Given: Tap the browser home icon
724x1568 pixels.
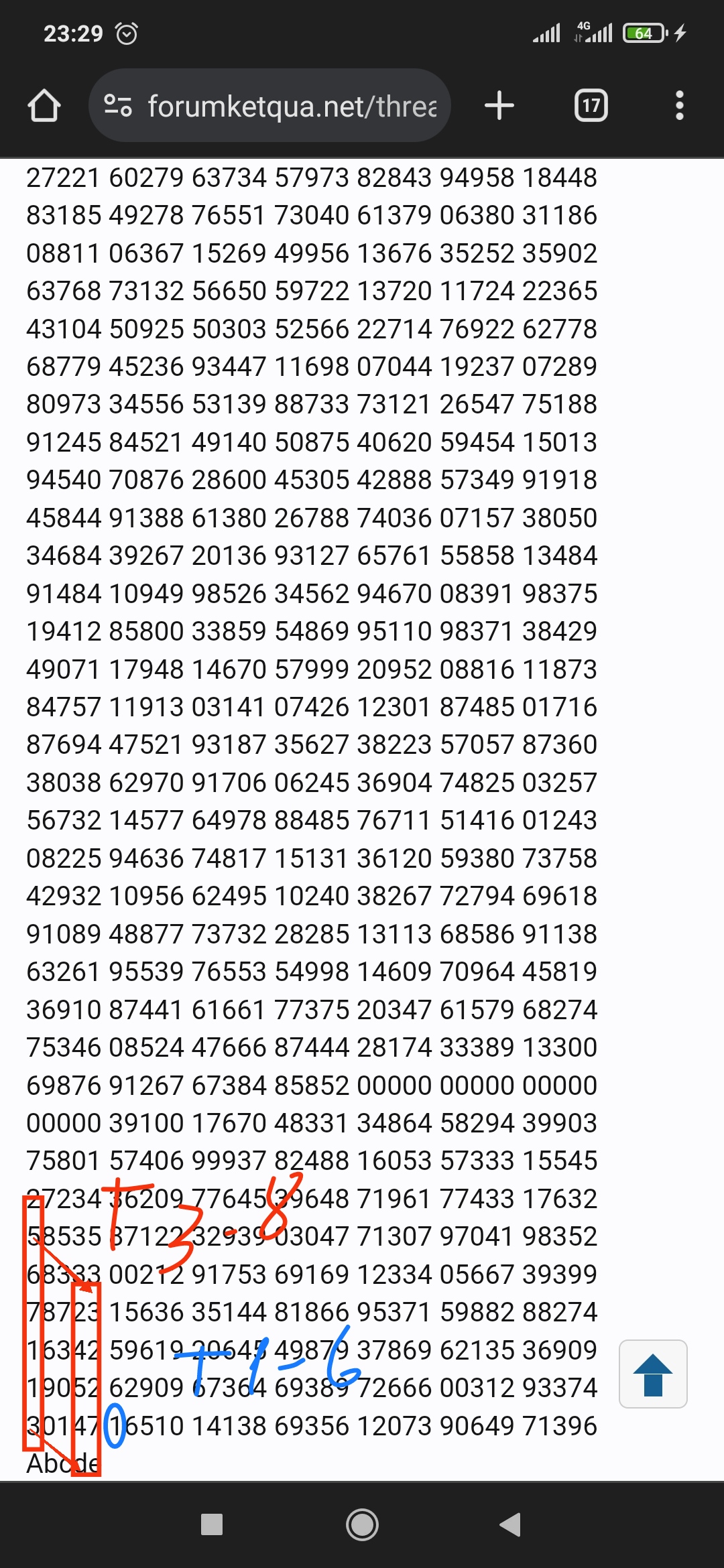Looking at the screenshot, I should (x=44, y=106).
